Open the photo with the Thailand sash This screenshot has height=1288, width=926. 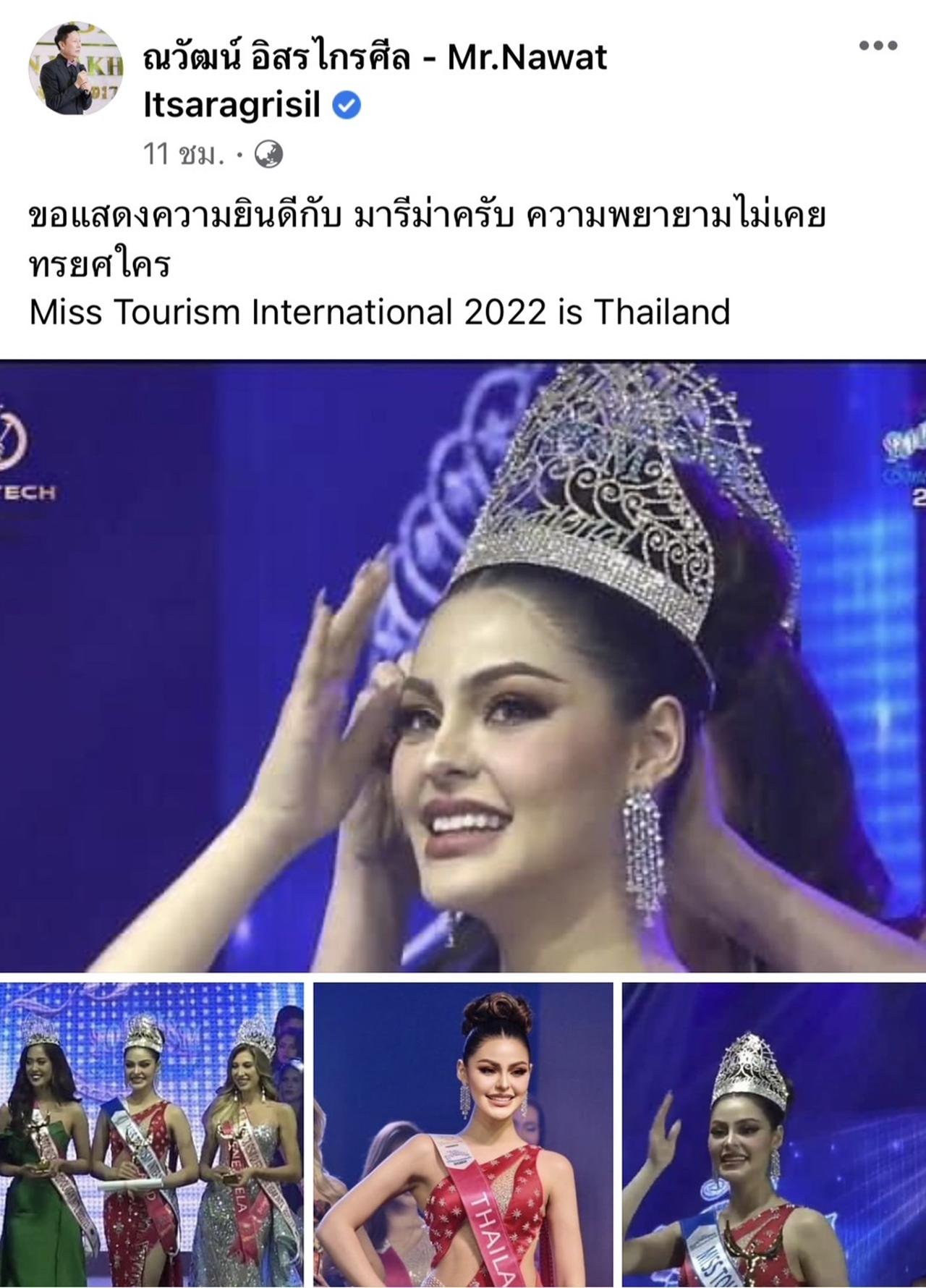463,1134
